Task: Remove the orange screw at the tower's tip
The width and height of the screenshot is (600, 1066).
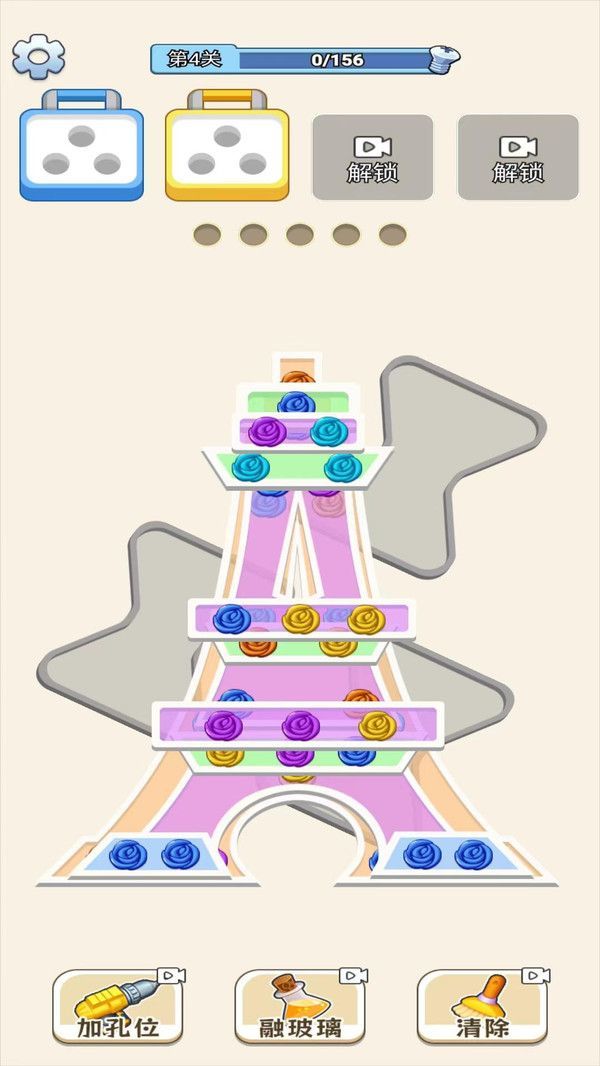Action: tap(297, 379)
